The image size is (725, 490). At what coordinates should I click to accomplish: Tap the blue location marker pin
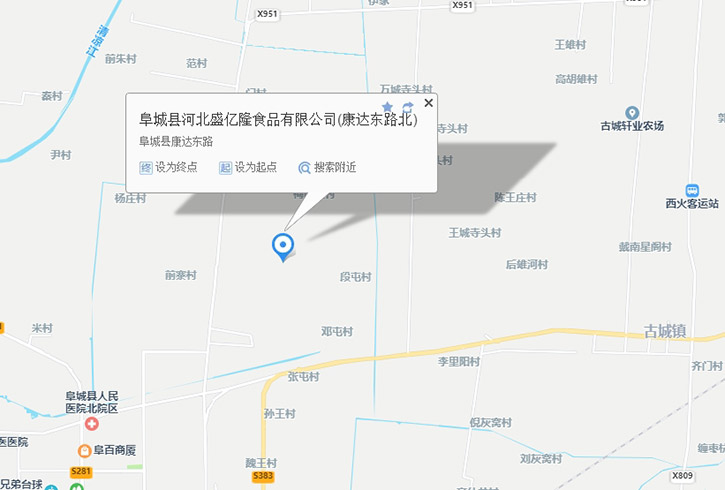[283, 245]
